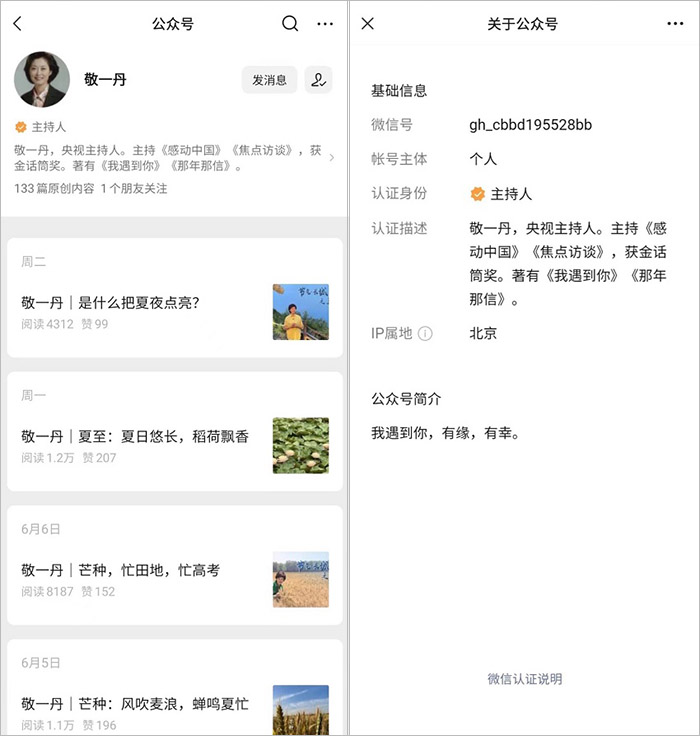Tap the info icon beside IP属地

pyautogui.click(x=425, y=333)
